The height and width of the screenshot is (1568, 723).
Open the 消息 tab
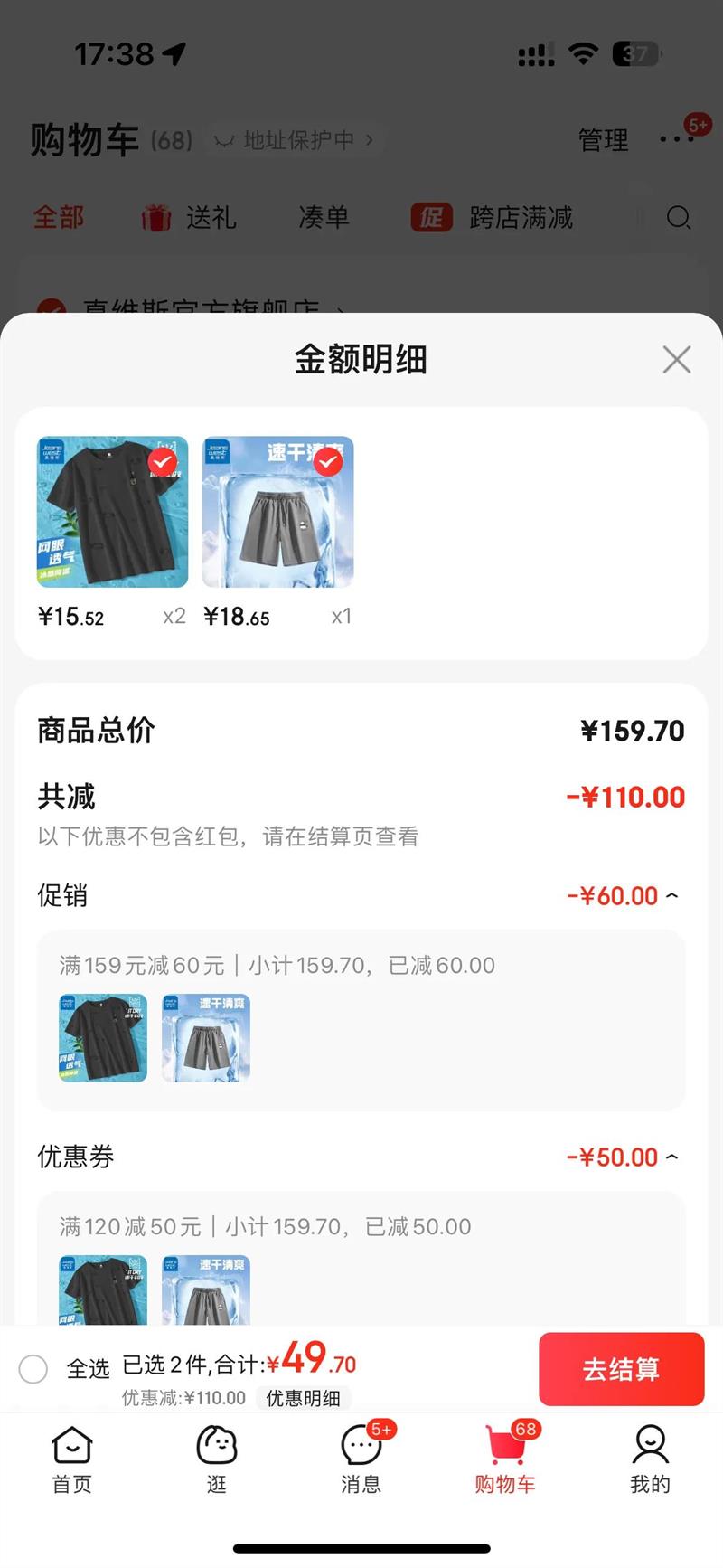pyautogui.click(x=361, y=1458)
